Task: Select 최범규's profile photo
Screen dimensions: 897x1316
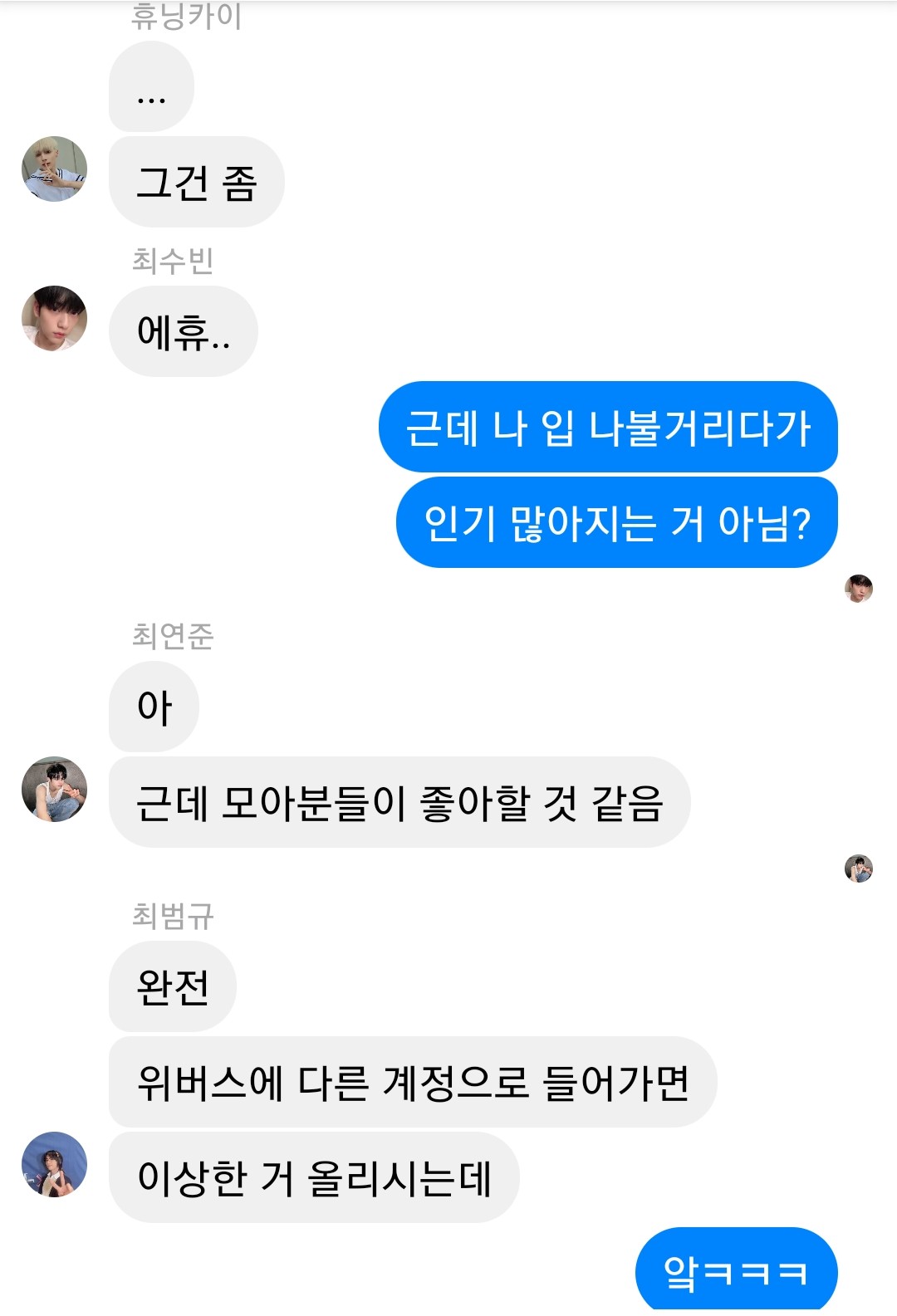Action: [55, 1164]
